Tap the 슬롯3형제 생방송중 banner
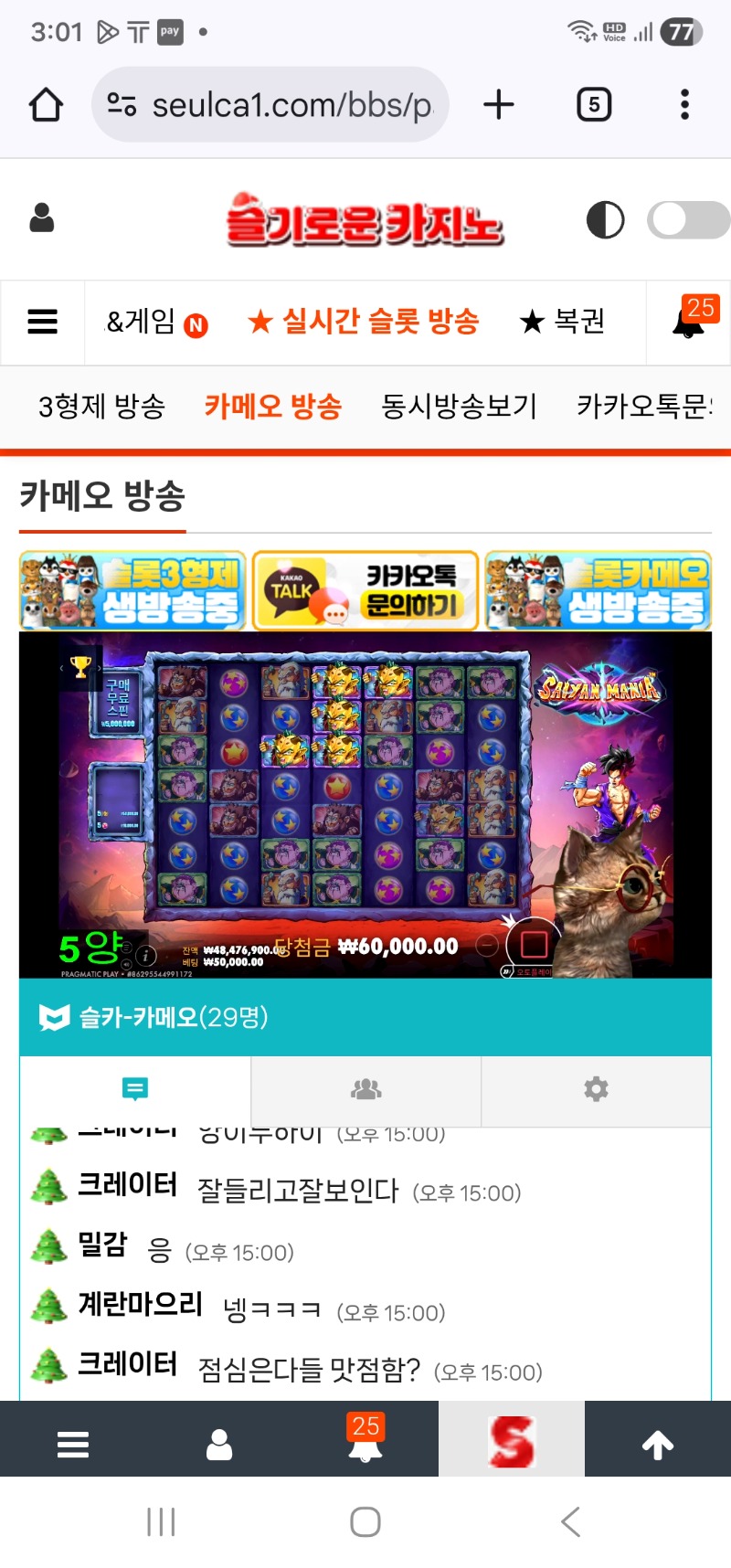Image resolution: width=731 pixels, height=1568 pixels. [x=133, y=590]
